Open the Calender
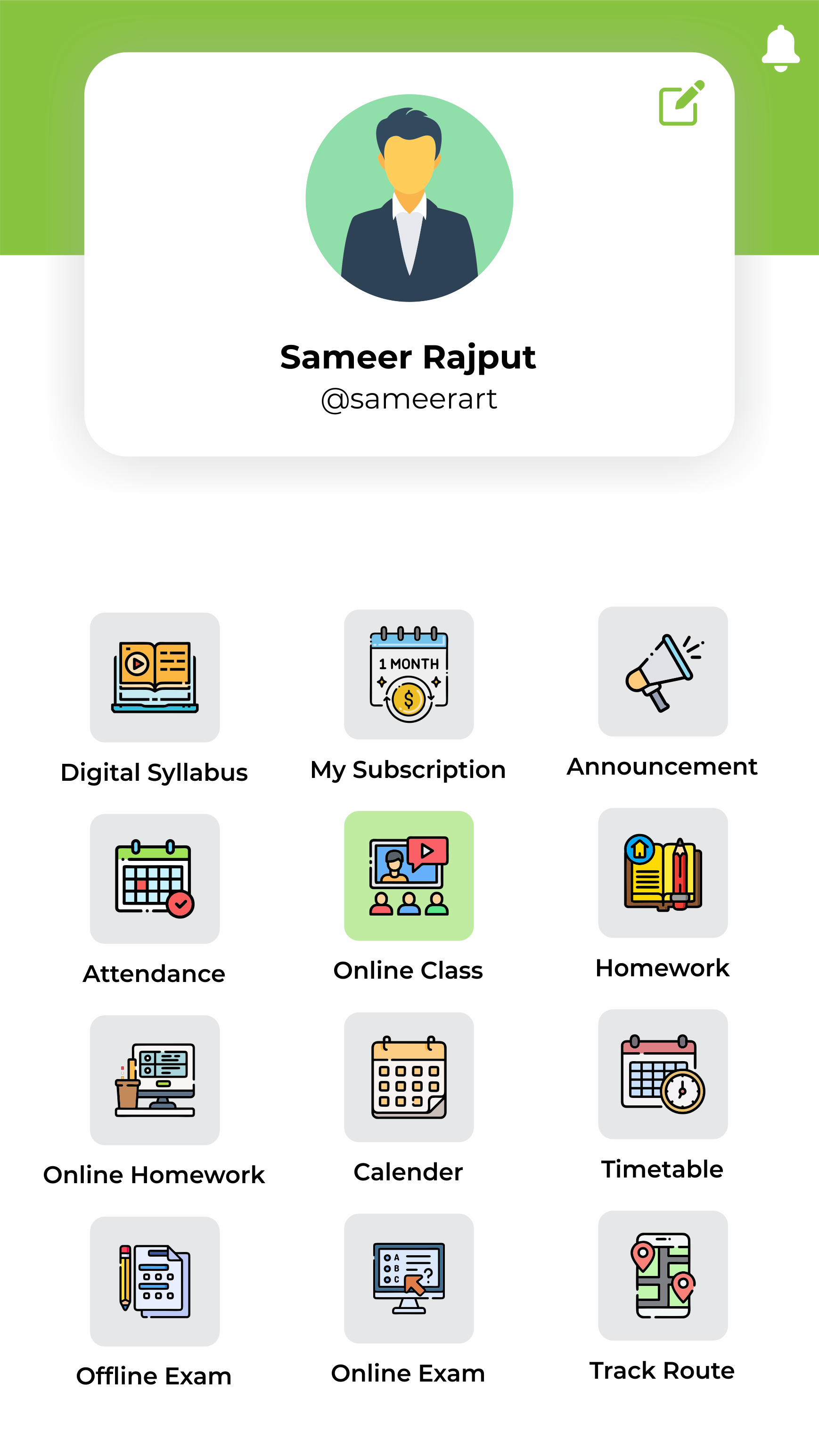Image resolution: width=819 pixels, height=1456 pixels. (x=409, y=1077)
